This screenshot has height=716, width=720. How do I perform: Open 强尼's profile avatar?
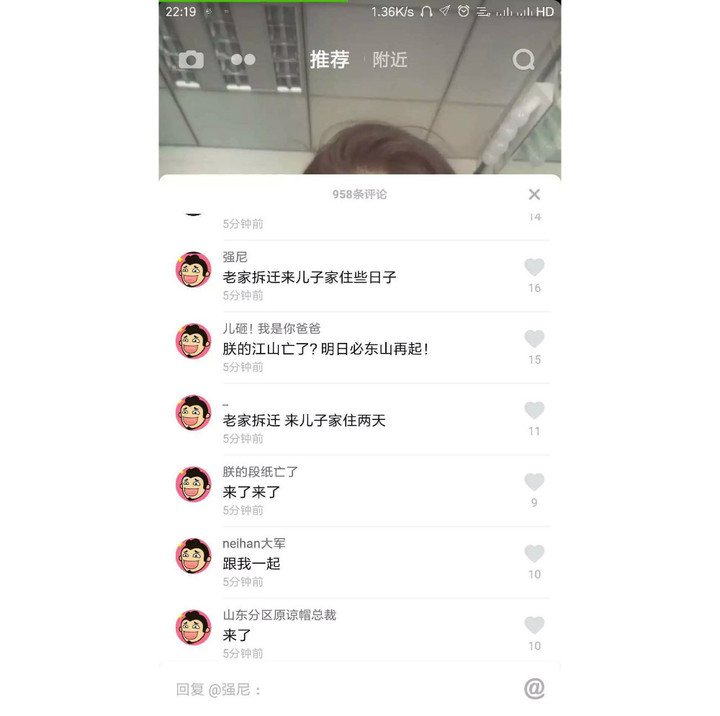tap(193, 270)
